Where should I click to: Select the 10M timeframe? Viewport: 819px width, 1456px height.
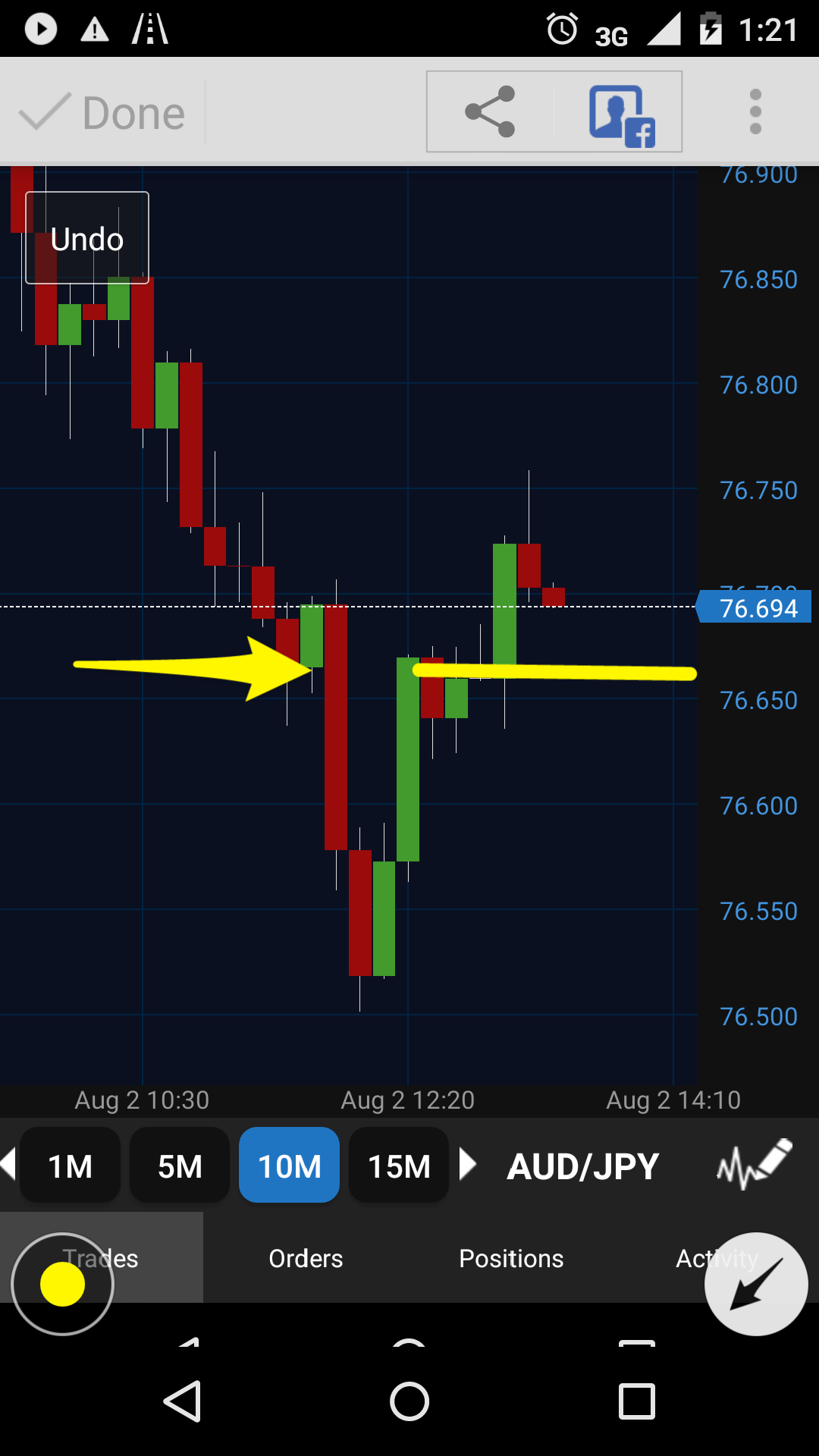tap(289, 1166)
